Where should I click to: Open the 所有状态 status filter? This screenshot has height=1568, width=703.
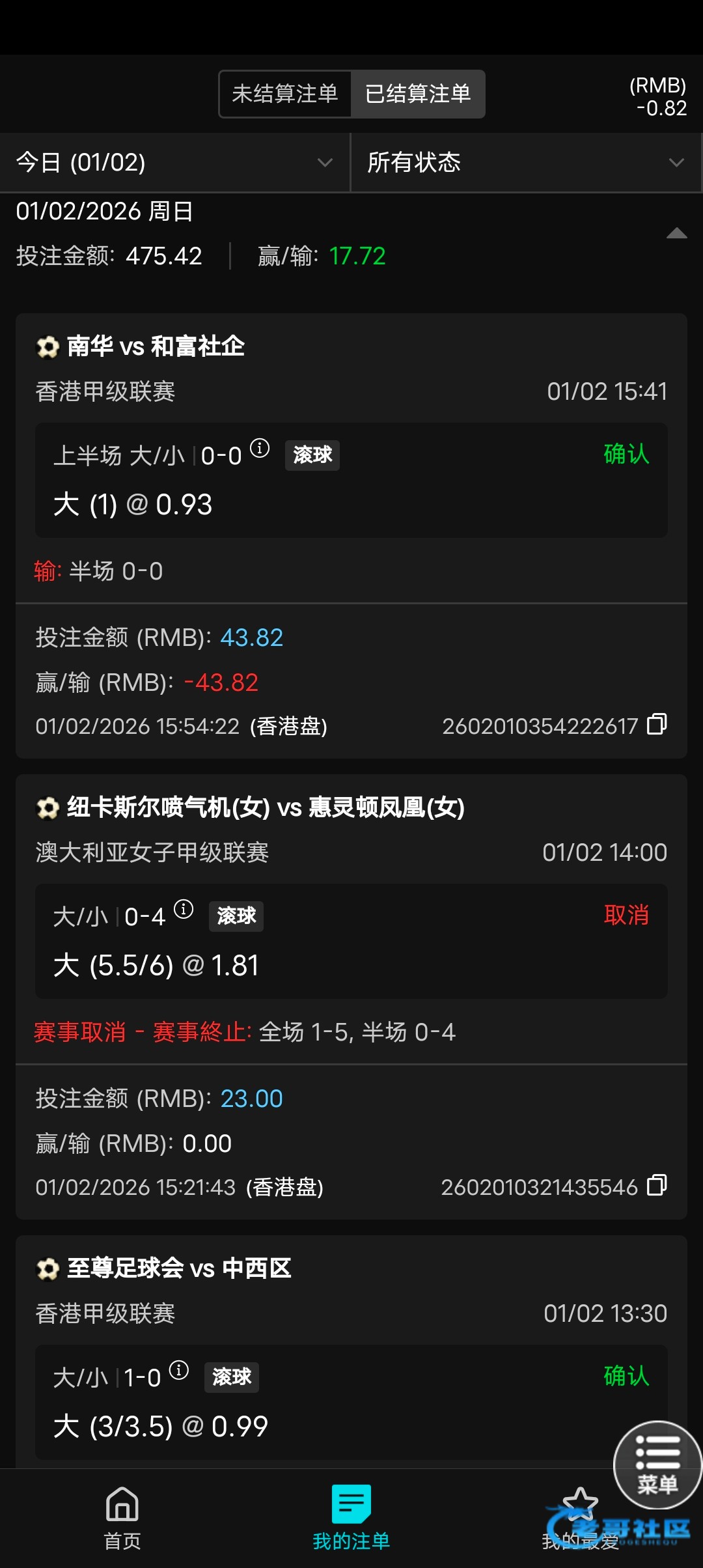tap(526, 163)
